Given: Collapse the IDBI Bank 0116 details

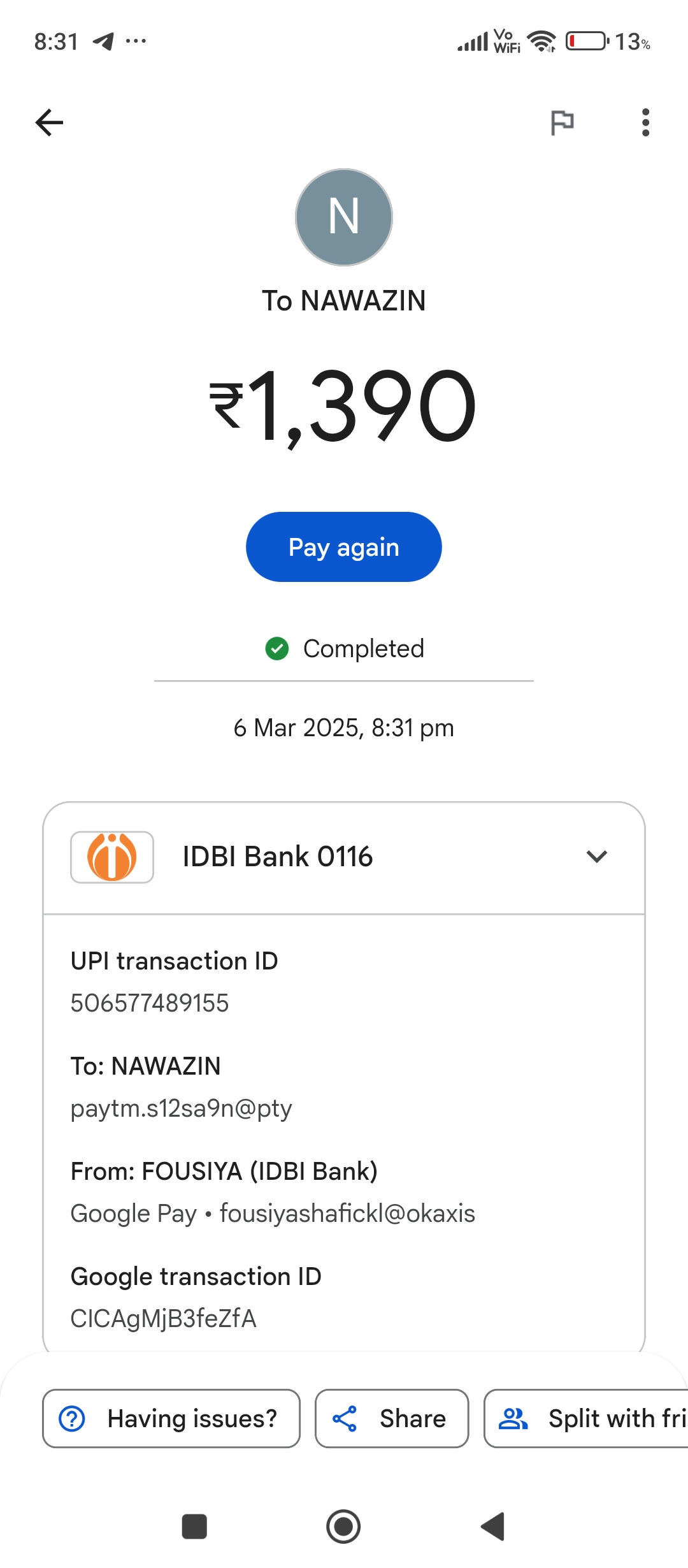Looking at the screenshot, I should click(596, 857).
